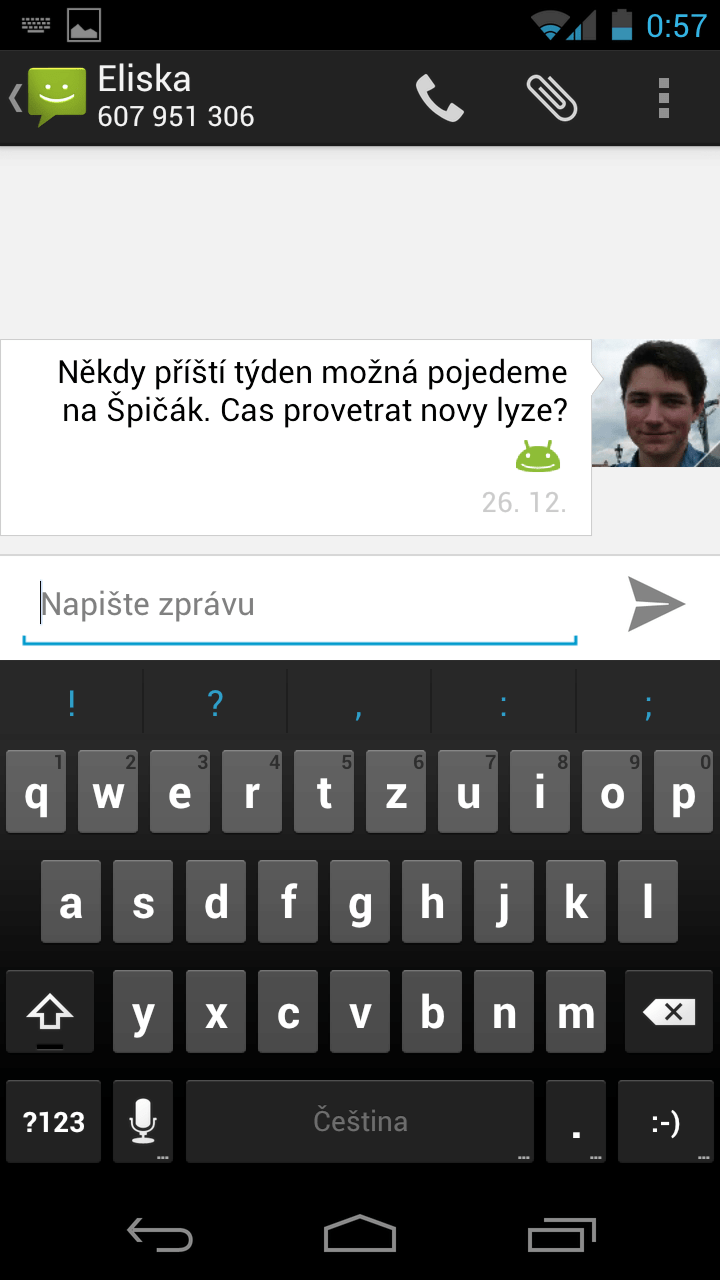The height and width of the screenshot is (1280, 720).
Task: Open the message bubble about Špičák
Action: [x=296, y=437]
